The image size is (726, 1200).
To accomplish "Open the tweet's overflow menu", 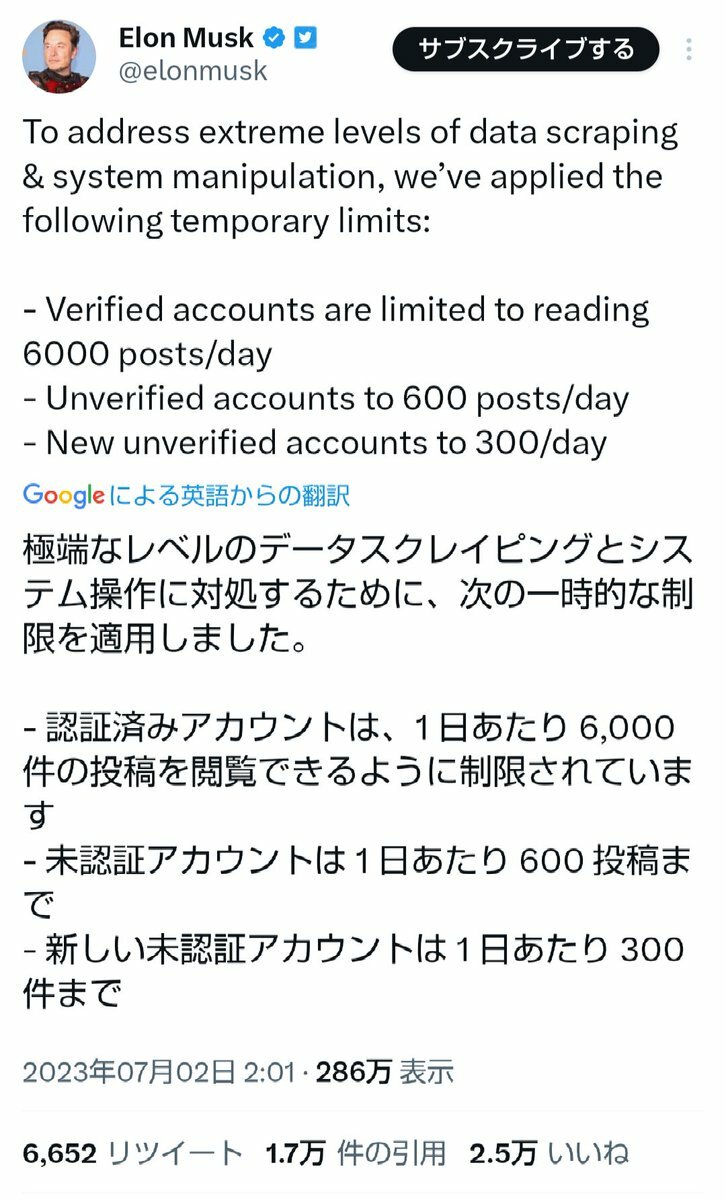I will click(x=689, y=50).
